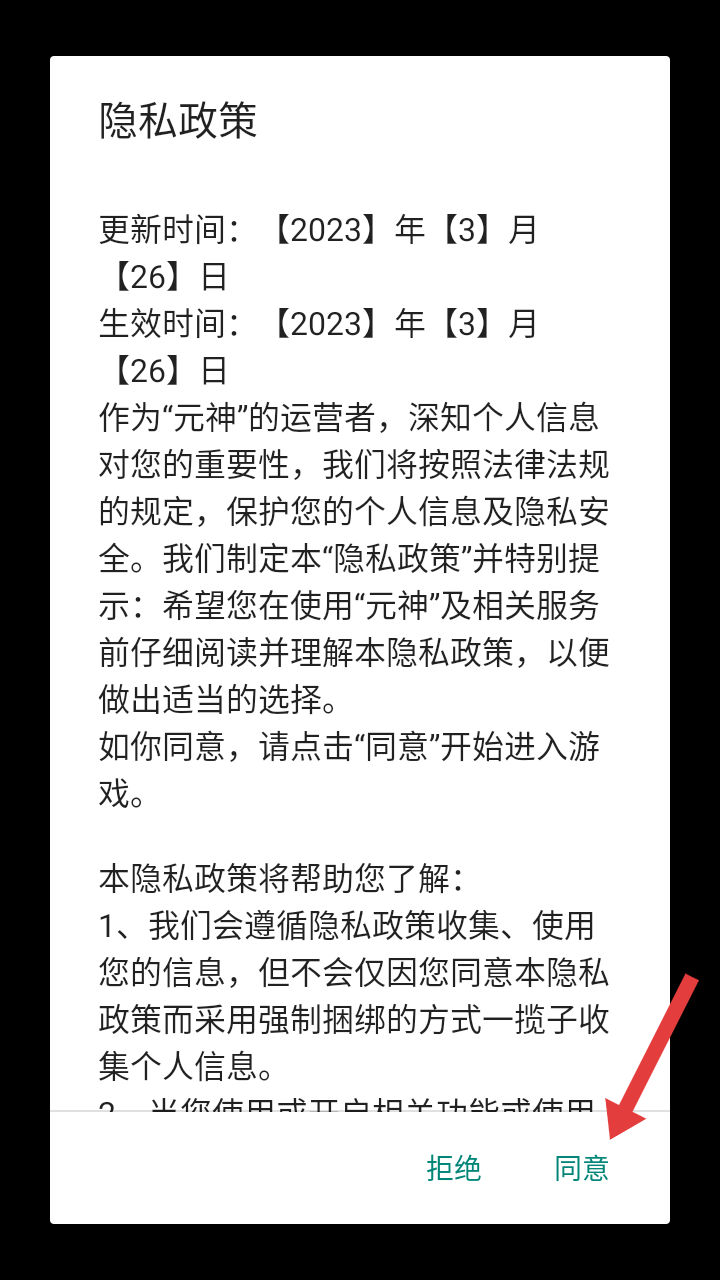
Task: Tap 同意 to accept the privacy policy
Action: click(582, 1168)
